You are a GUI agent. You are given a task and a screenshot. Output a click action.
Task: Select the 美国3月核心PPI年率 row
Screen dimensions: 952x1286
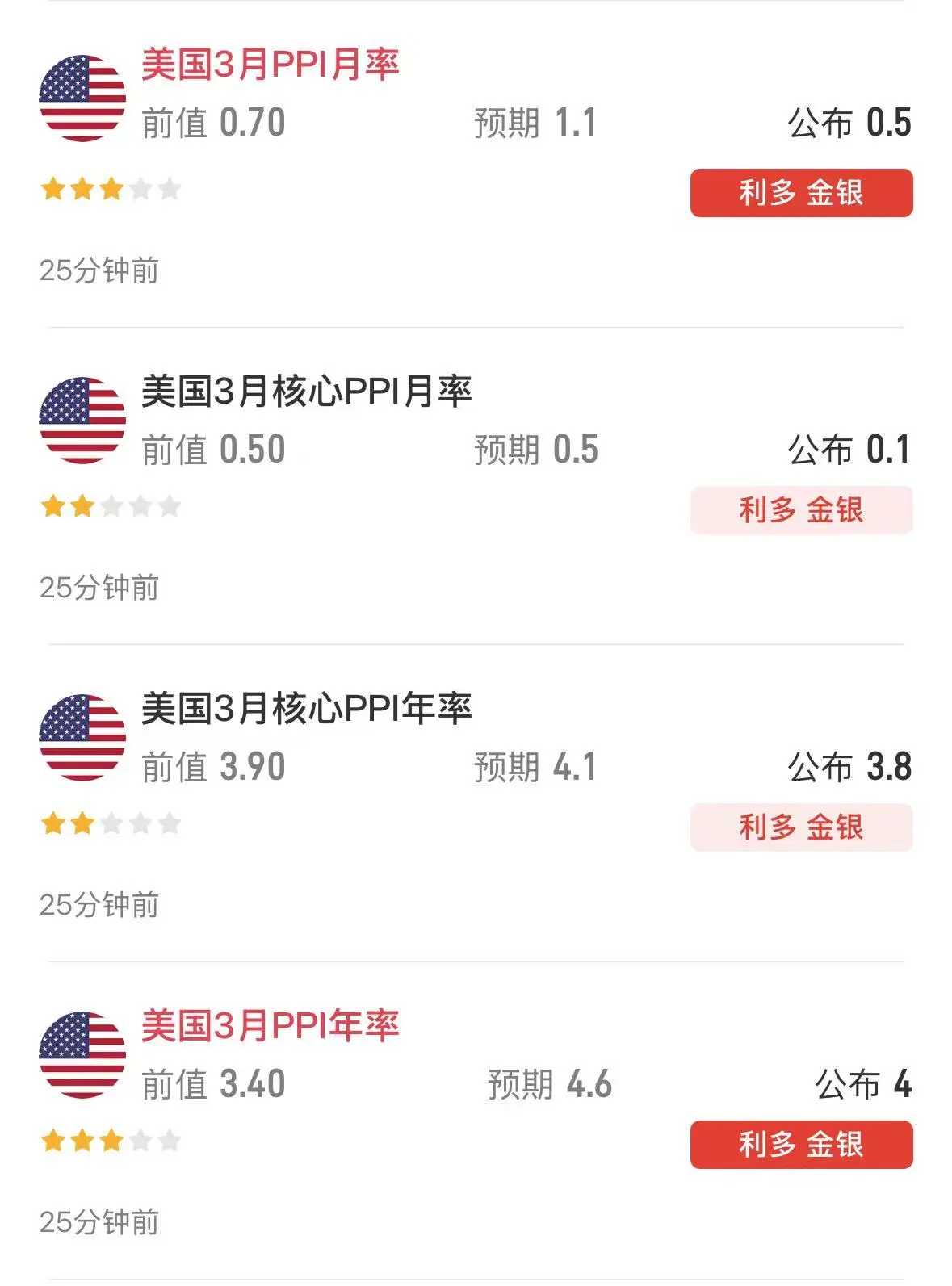306,709
